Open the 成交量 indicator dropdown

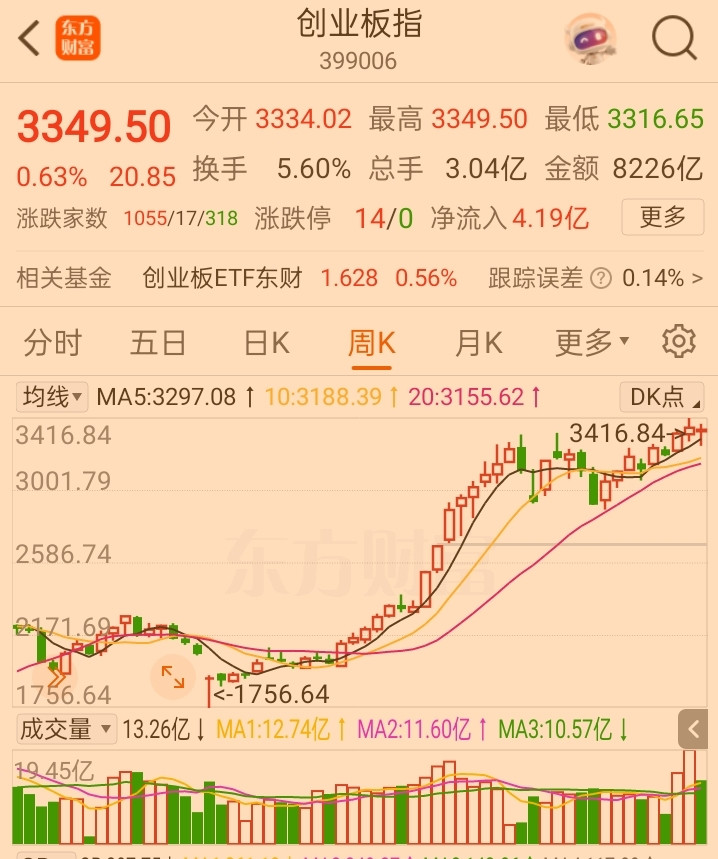pyautogui.click(x=66, y=729)
